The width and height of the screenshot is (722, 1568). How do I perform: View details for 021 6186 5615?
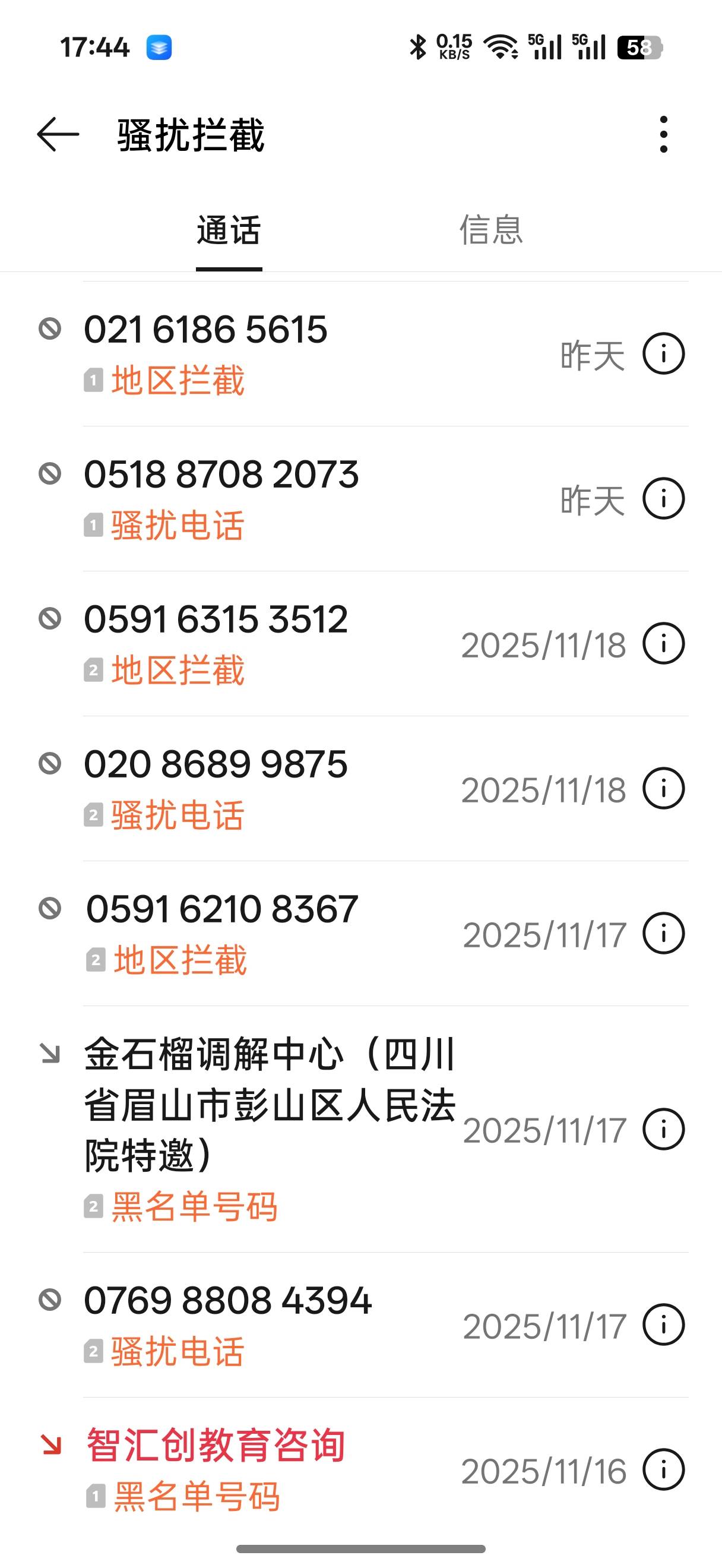coord(664,353)
